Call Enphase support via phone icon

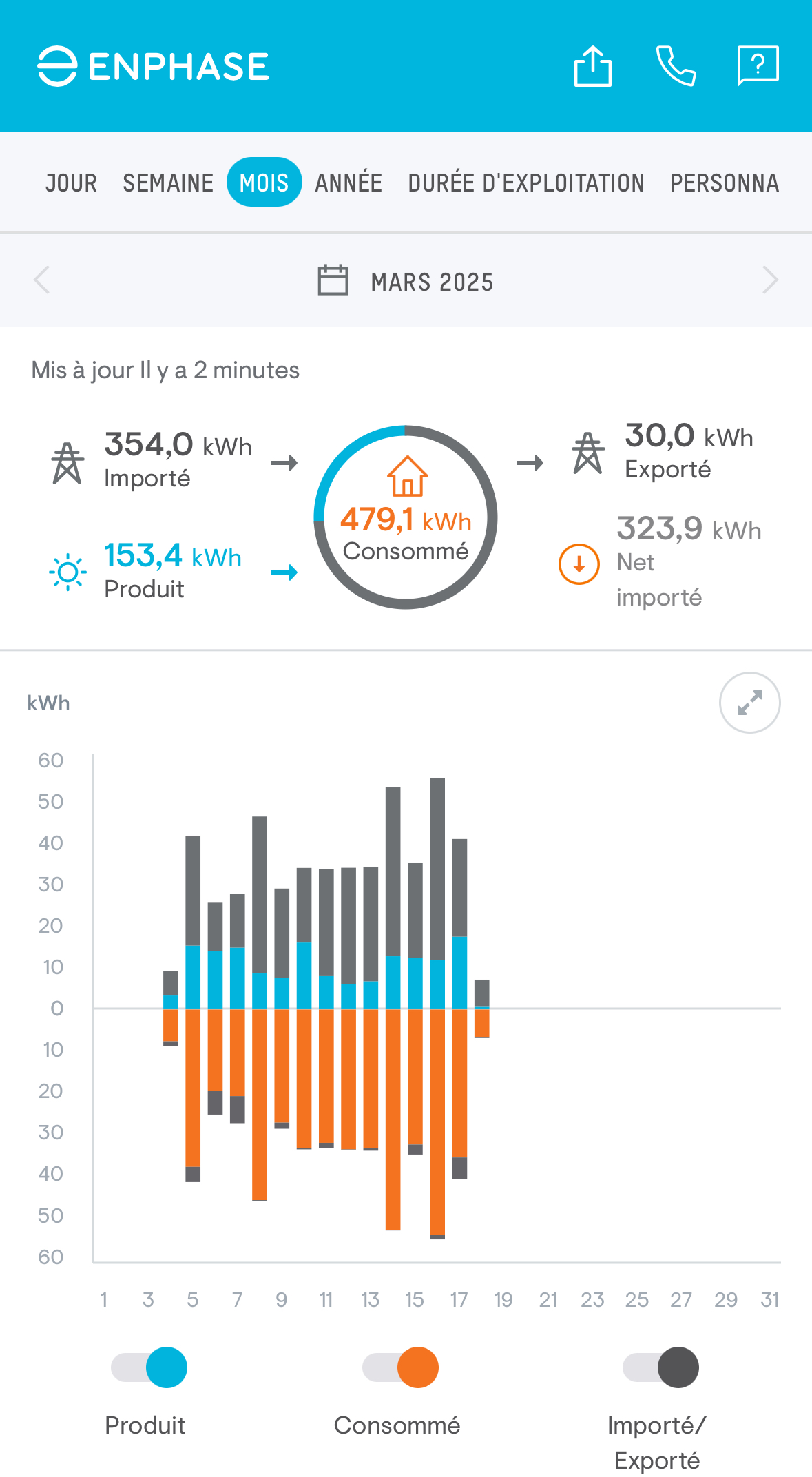click(676, 66)
